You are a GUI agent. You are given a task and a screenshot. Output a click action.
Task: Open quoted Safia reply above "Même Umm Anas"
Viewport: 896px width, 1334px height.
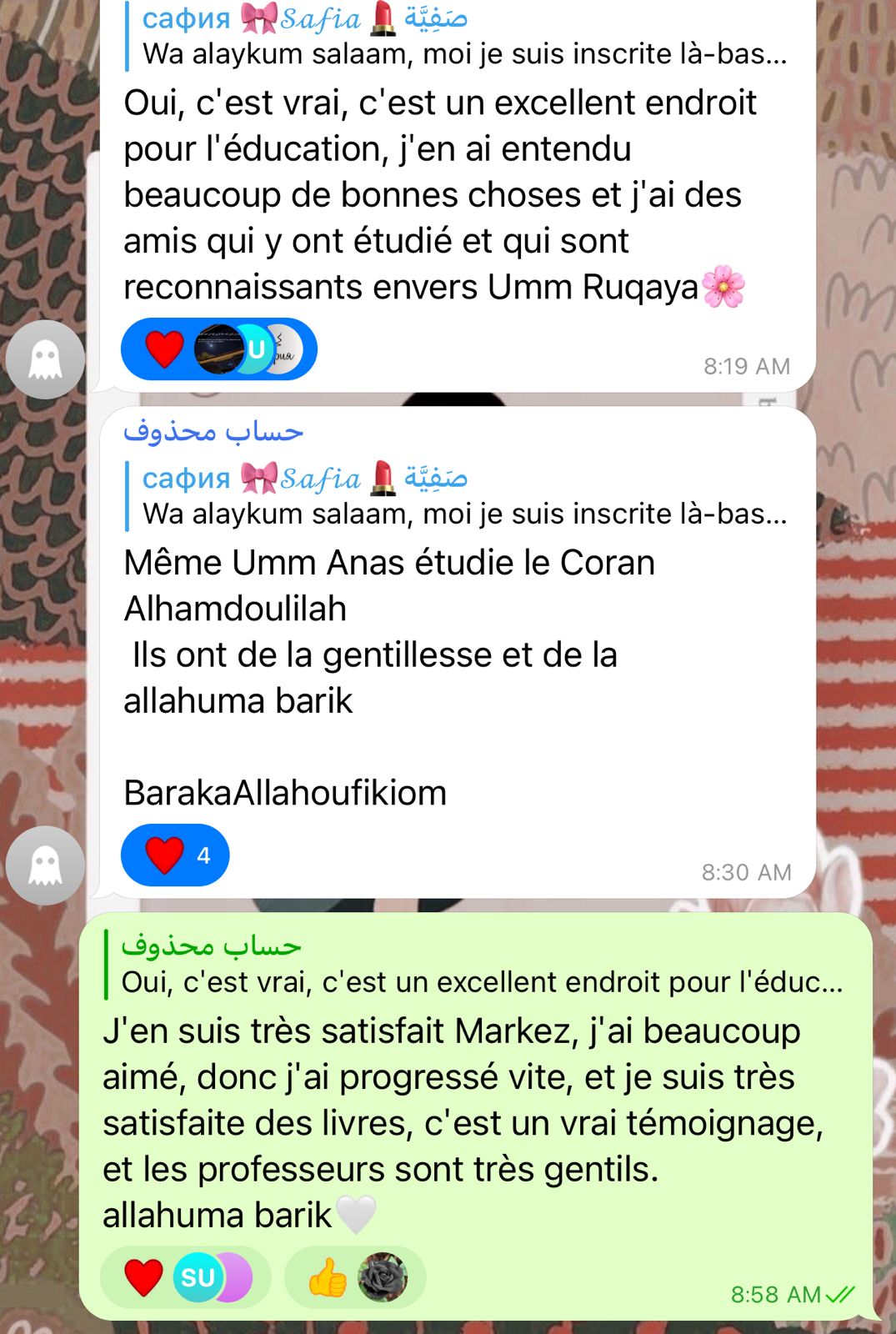(463, 496)
